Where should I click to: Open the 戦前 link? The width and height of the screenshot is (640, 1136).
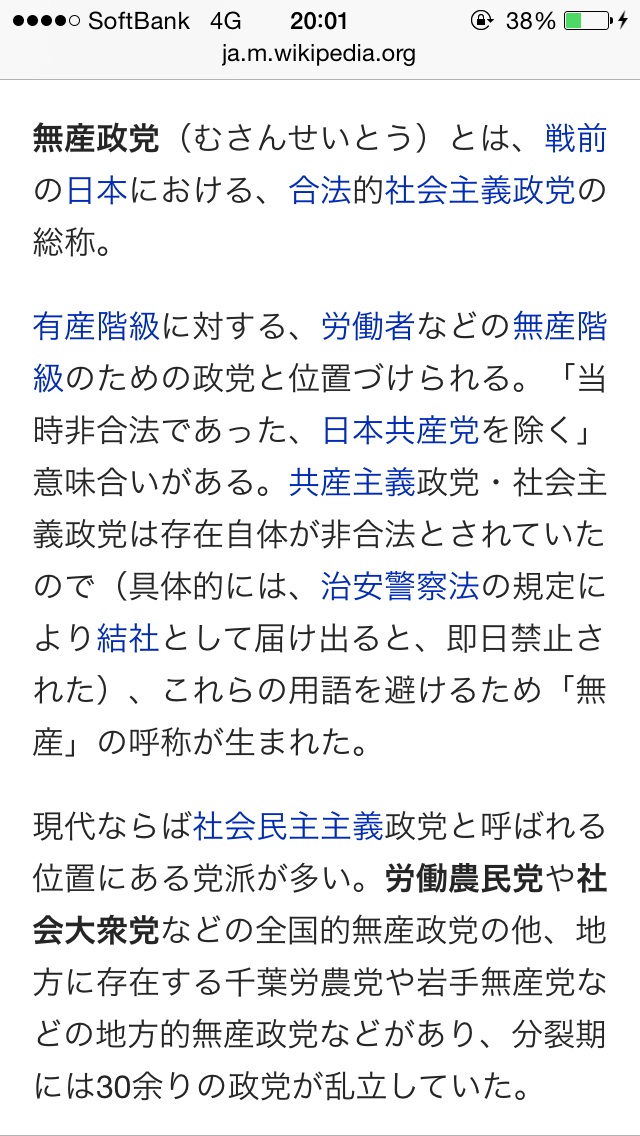coord(575,138)
